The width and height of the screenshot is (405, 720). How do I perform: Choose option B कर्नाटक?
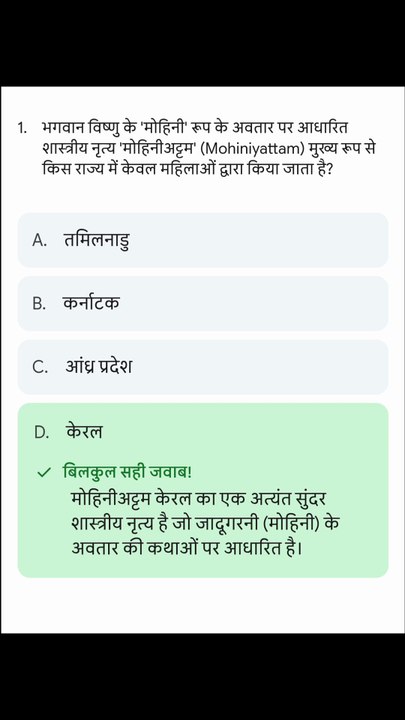tap(202, 304)
